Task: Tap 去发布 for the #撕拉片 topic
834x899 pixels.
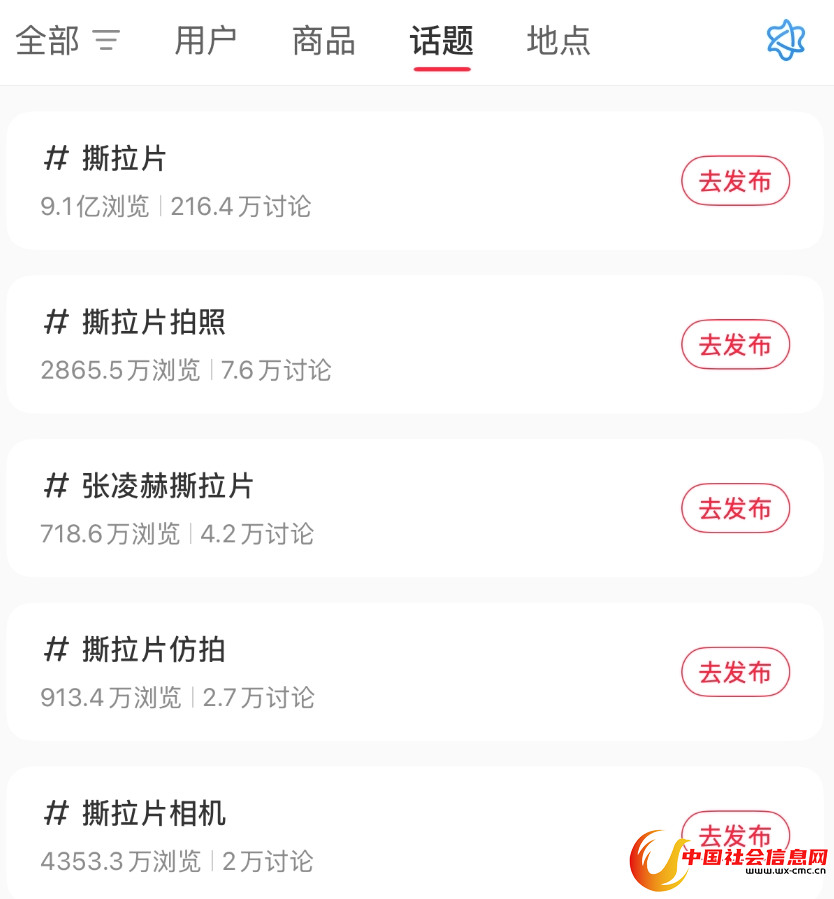Action: (735, 181)
